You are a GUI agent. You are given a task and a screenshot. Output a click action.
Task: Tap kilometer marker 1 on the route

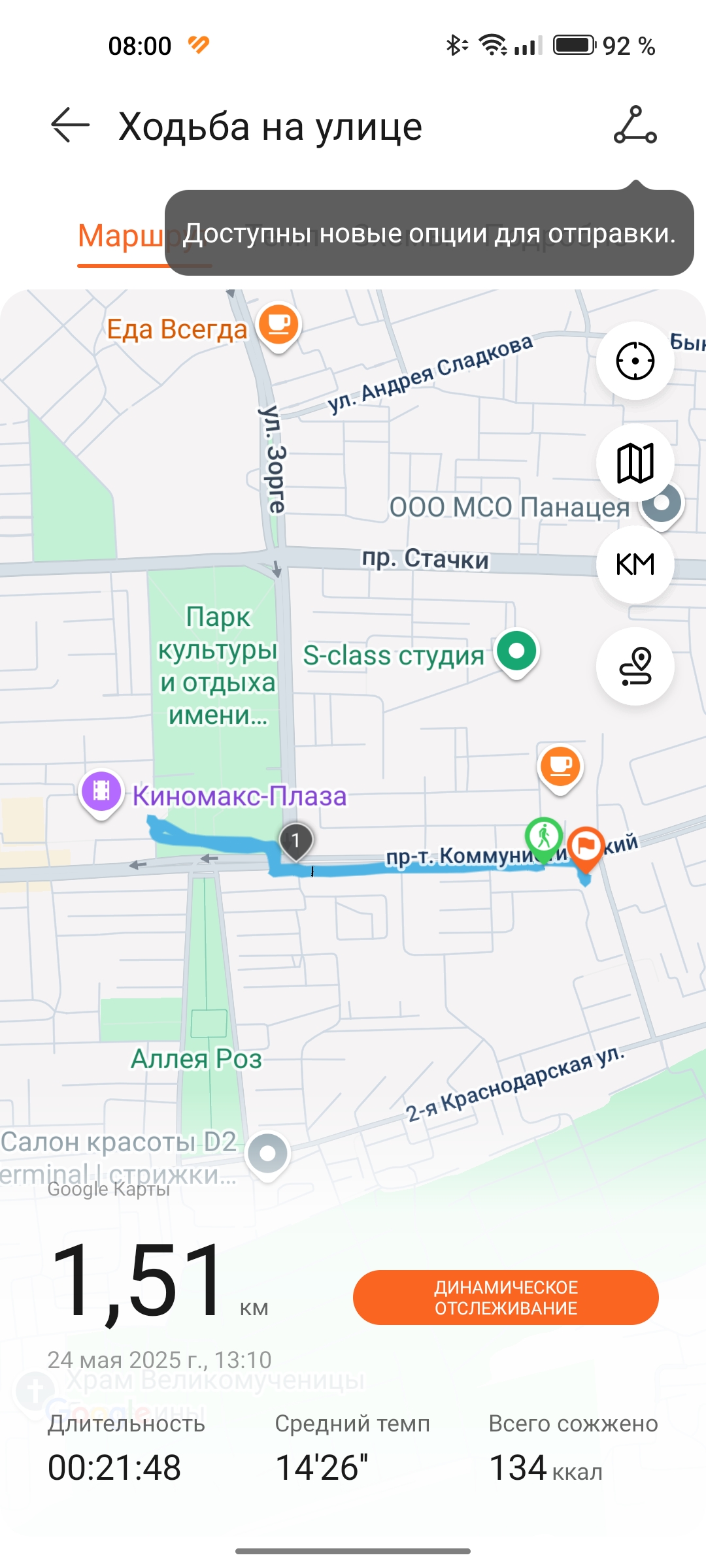pyautogui.click(x=295, y=841)
